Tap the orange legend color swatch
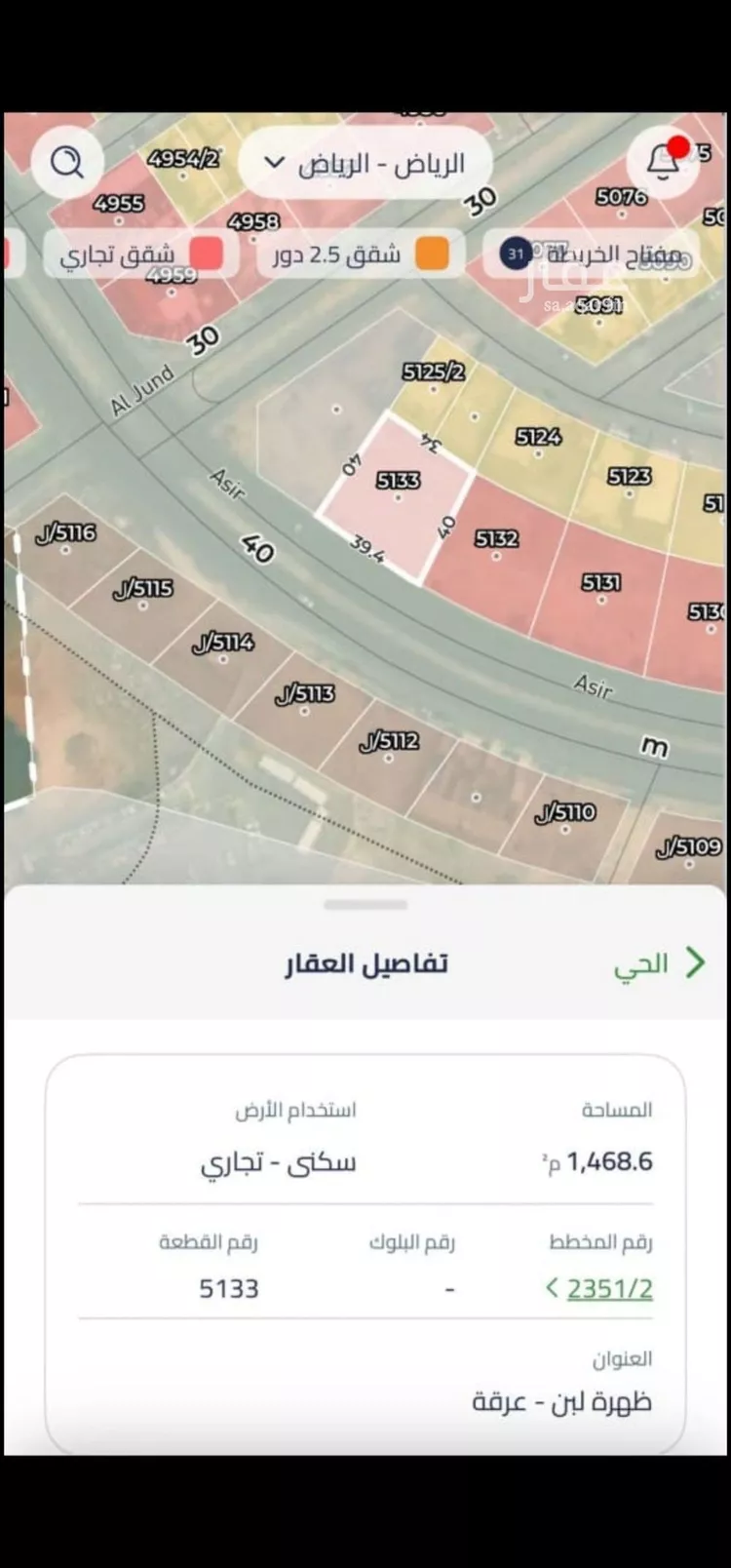This screenshot has height=1568, width=731. point(432,254)
